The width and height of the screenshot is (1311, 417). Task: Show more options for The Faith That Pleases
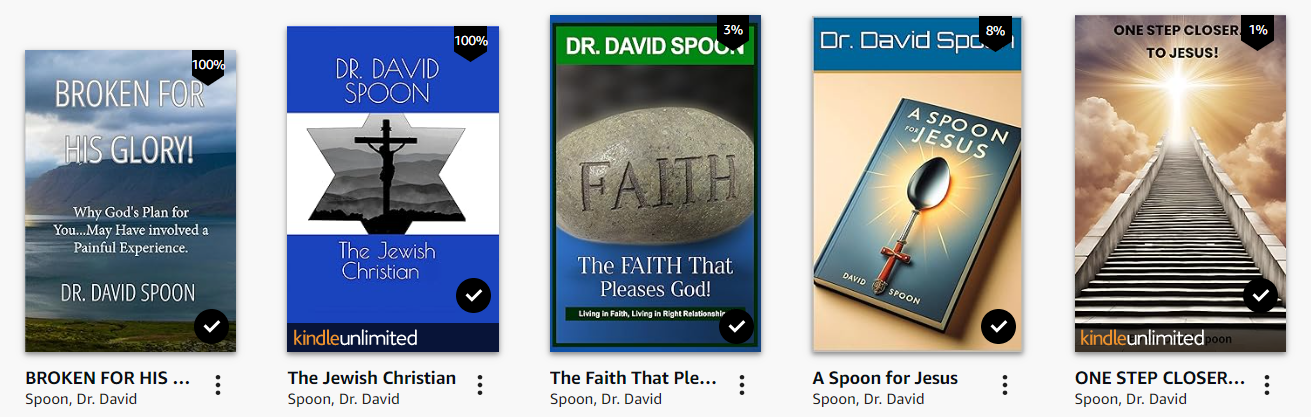point(742,385)
